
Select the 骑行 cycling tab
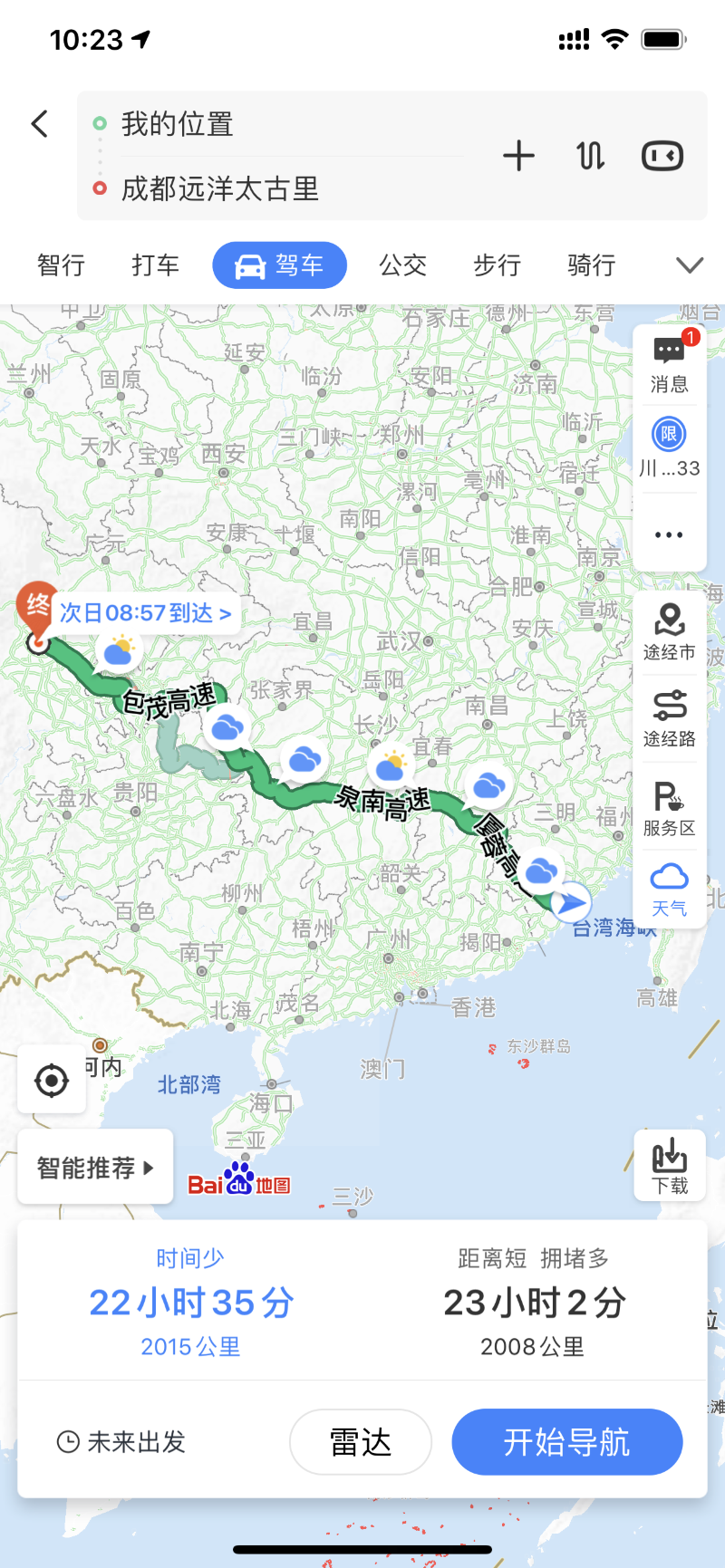[x=591, y=265]
